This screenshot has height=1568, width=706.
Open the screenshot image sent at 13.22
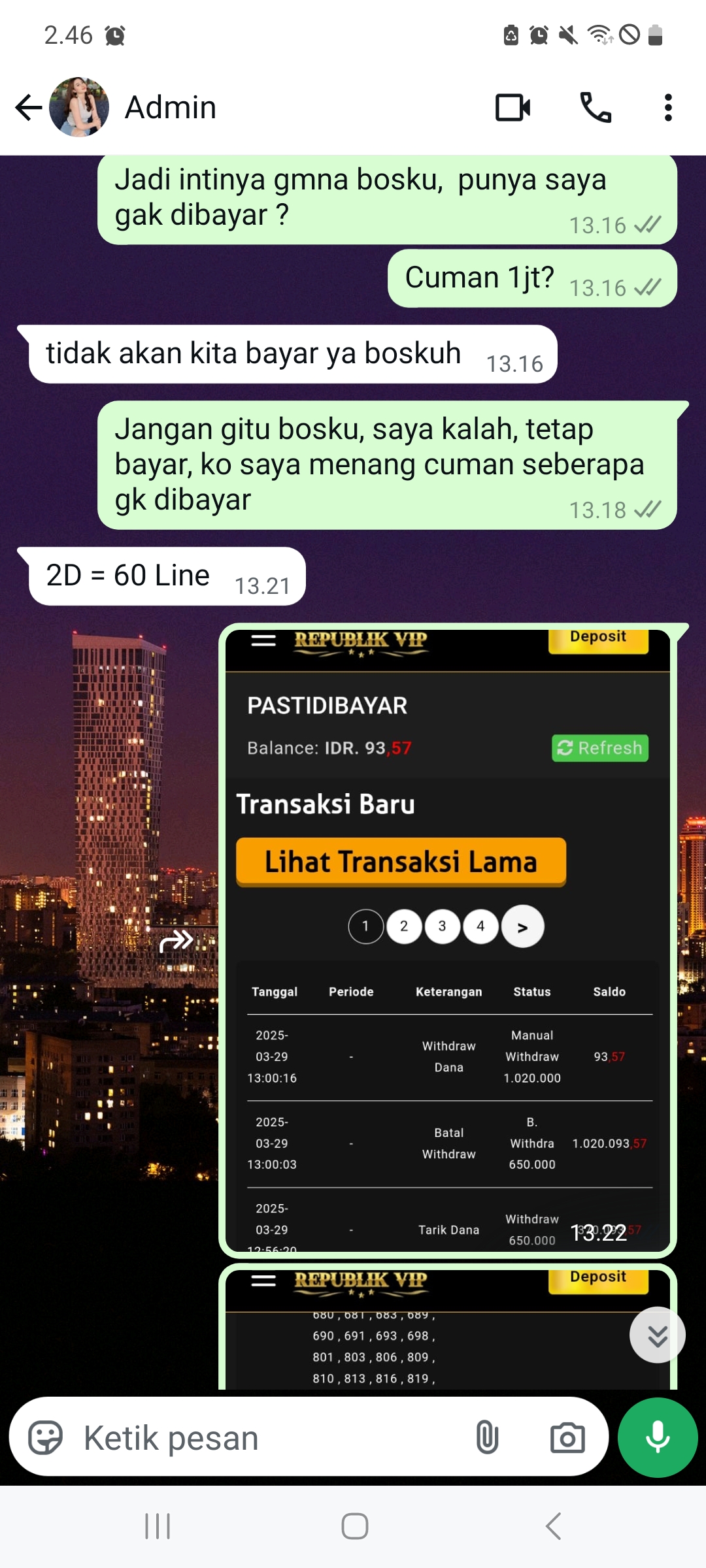(448, 941)
